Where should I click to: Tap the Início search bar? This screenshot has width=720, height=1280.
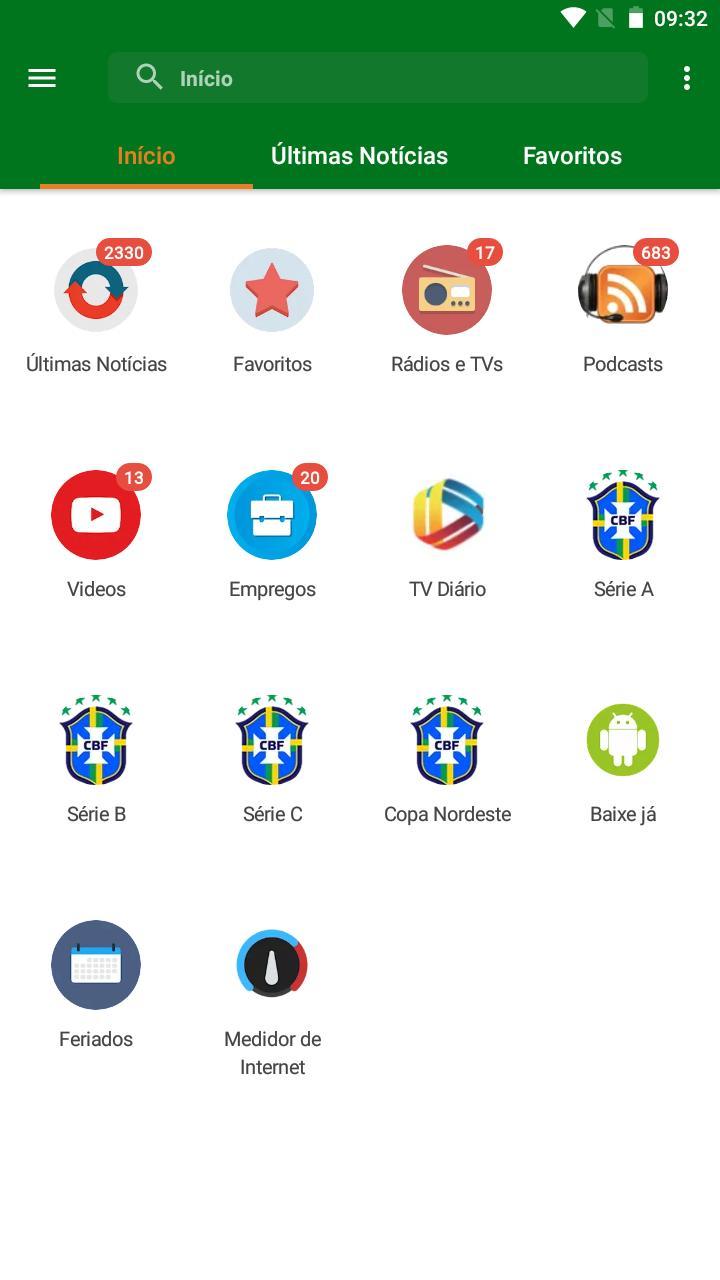click(377, 77)
